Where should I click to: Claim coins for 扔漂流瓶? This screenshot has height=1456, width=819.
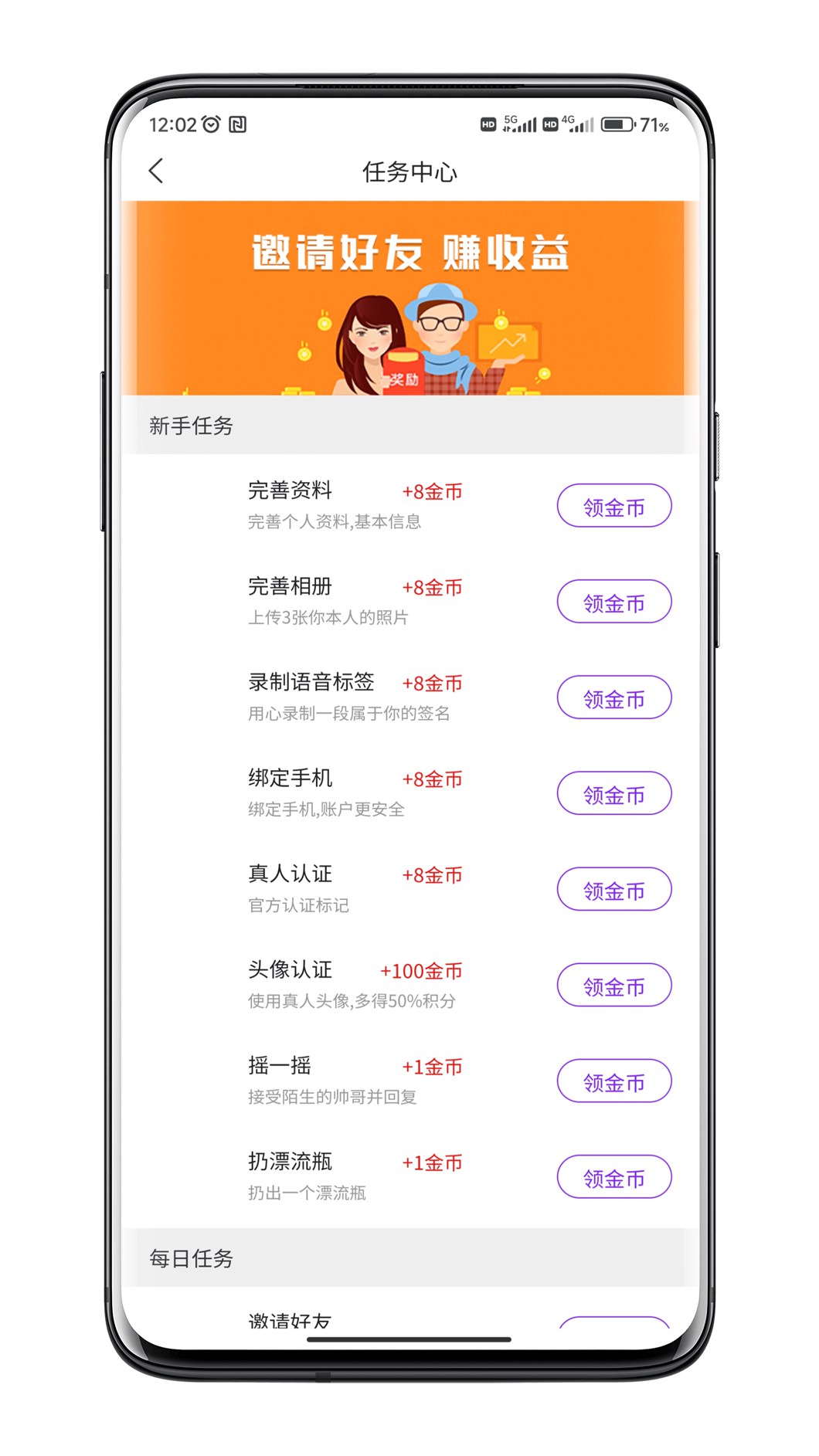pos(613,1177)
